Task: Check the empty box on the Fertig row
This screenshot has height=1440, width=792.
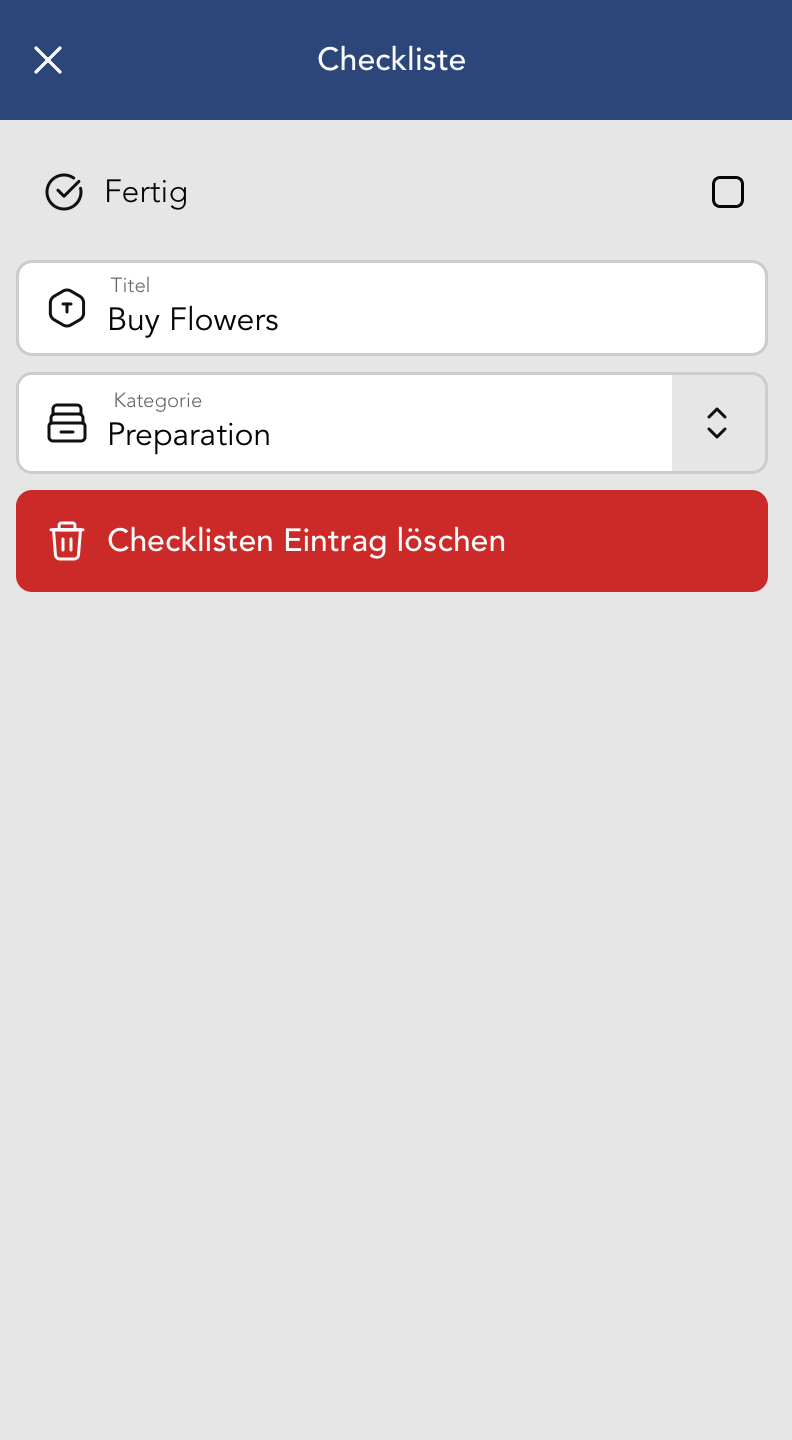Action: (x=728, y=192)
